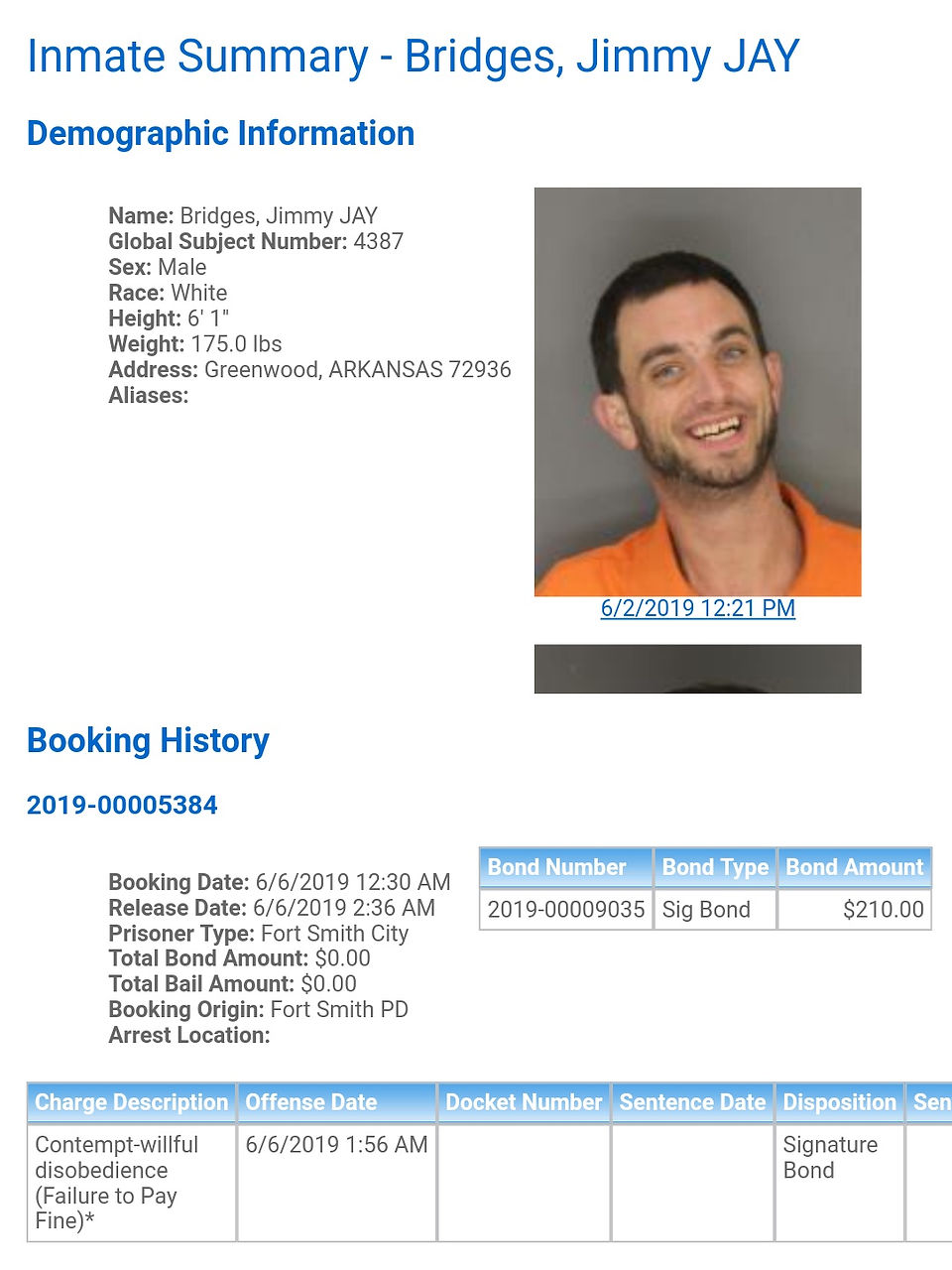
Task: Open the 6/2/2019 12:21 PM photo link
Action: click(698, 608)
